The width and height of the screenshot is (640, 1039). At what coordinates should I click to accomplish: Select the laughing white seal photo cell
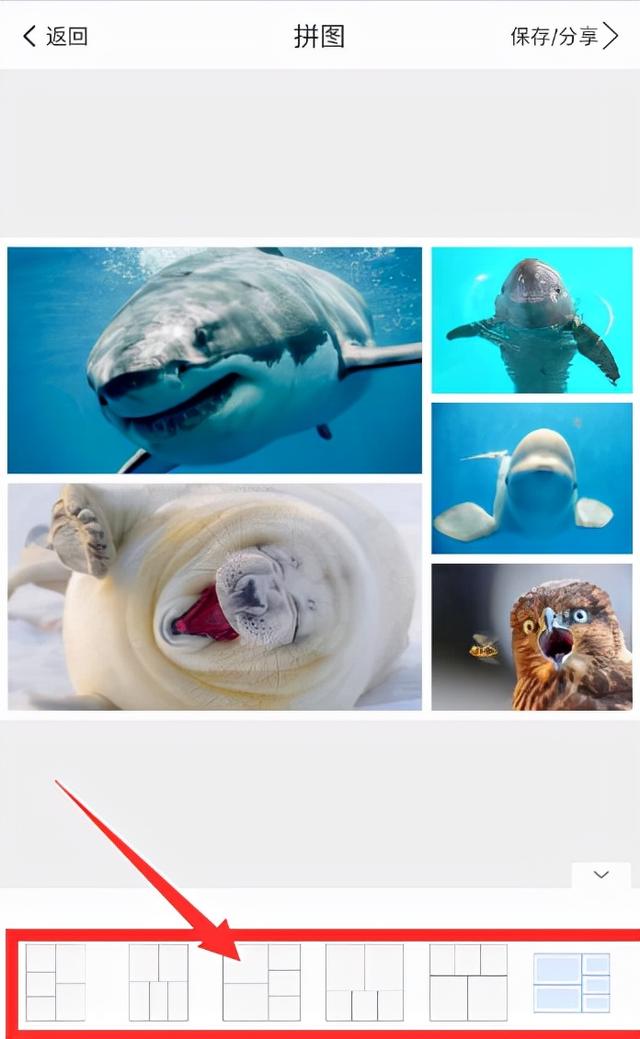214,597
